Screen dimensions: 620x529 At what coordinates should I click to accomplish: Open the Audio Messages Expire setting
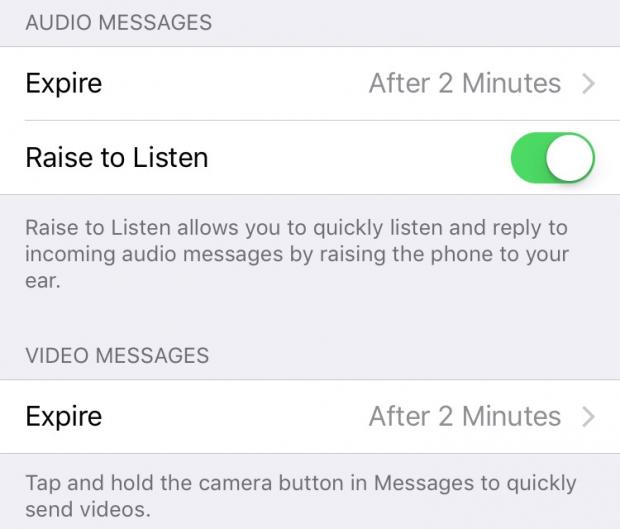310,83
